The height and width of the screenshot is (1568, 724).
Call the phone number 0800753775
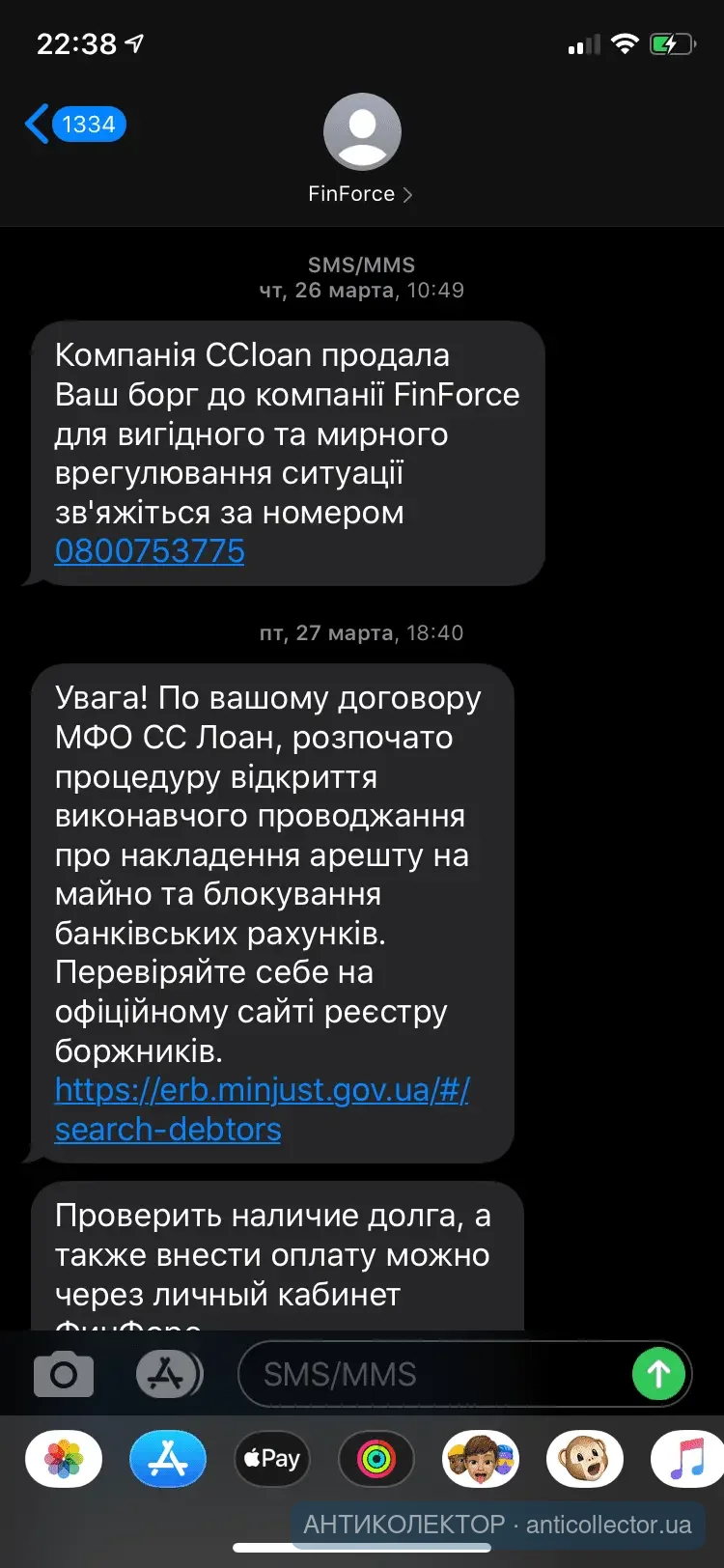tap(150, 551)
